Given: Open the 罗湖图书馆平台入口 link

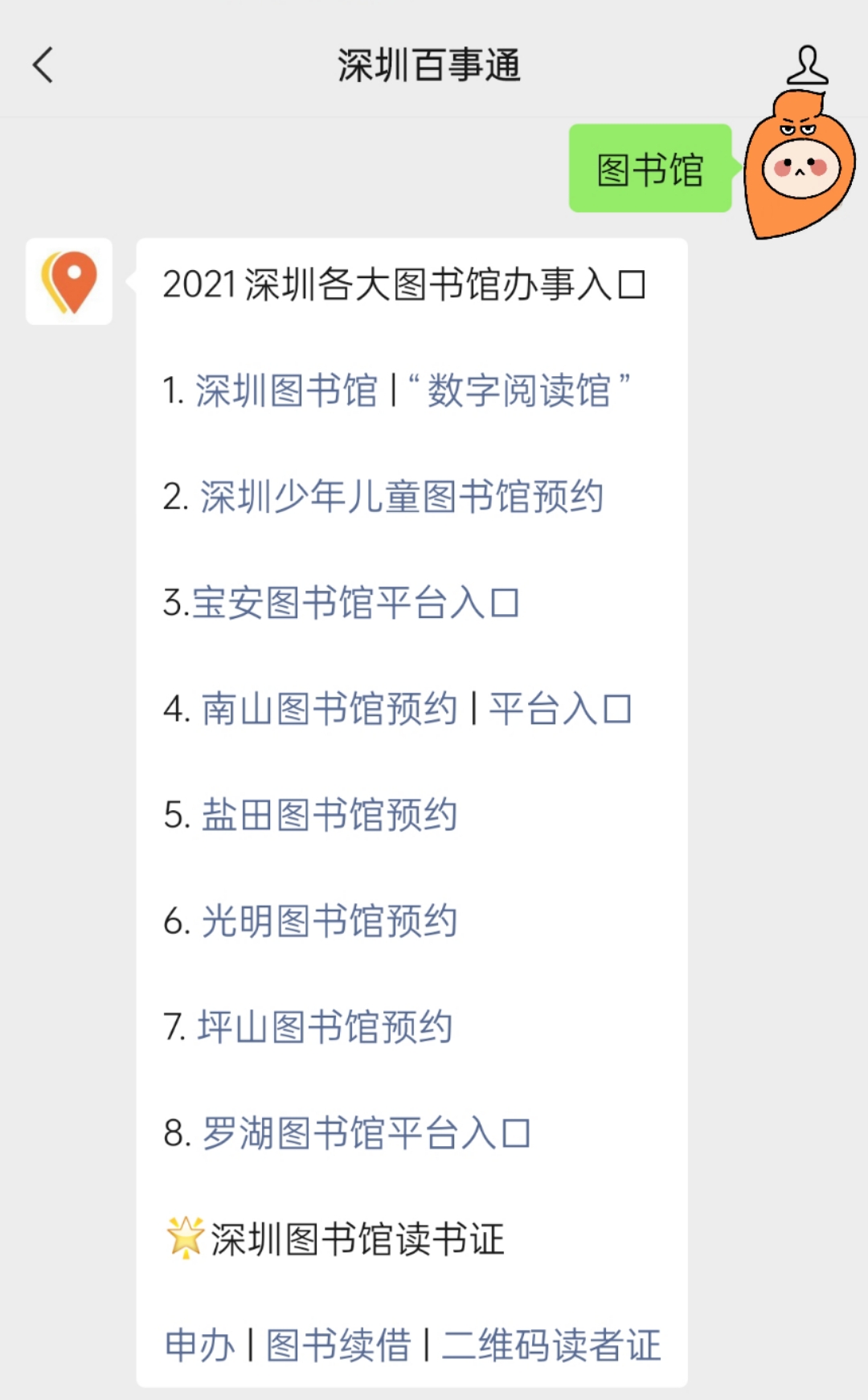Looking at the screenshot, I should tap(366, 1133).
